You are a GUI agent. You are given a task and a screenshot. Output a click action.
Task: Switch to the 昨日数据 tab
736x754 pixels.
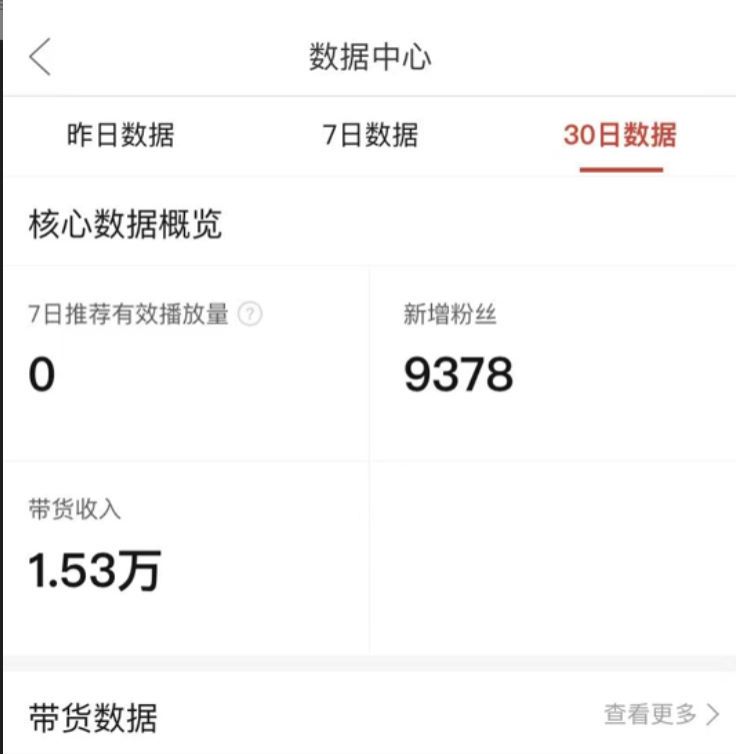click(120, 135)
